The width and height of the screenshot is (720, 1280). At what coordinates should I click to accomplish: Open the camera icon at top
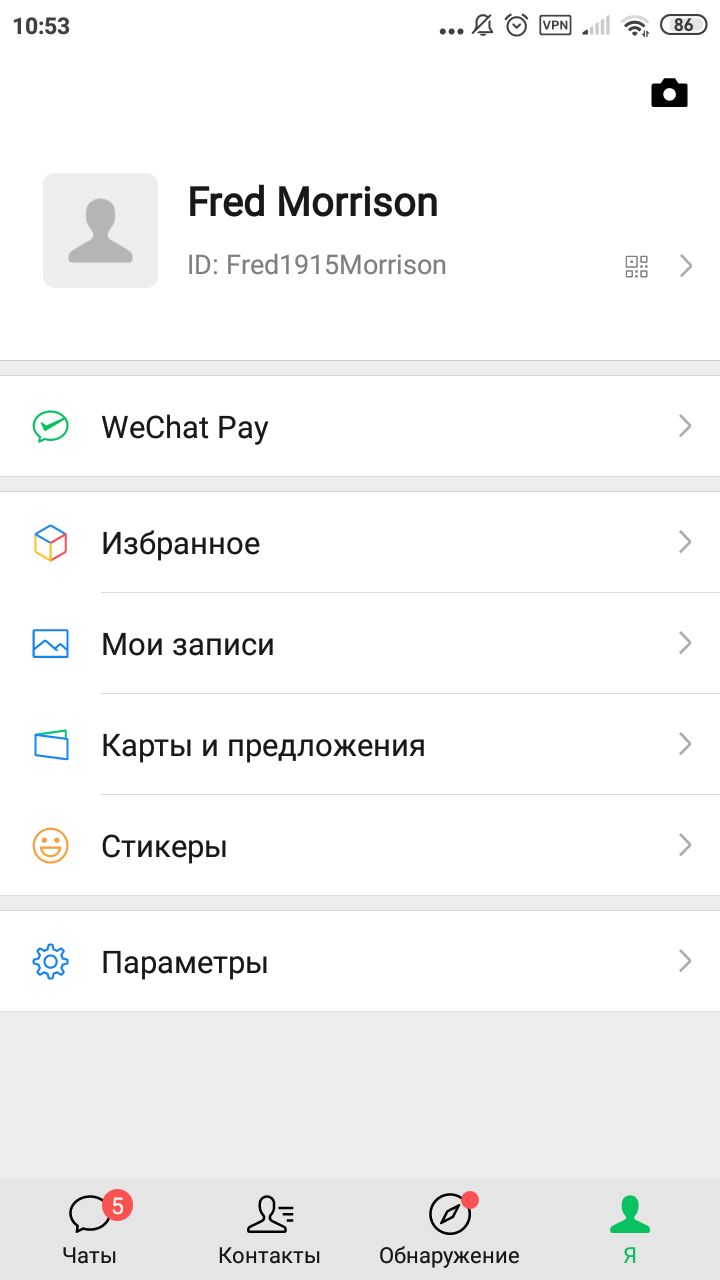[669, 93]
